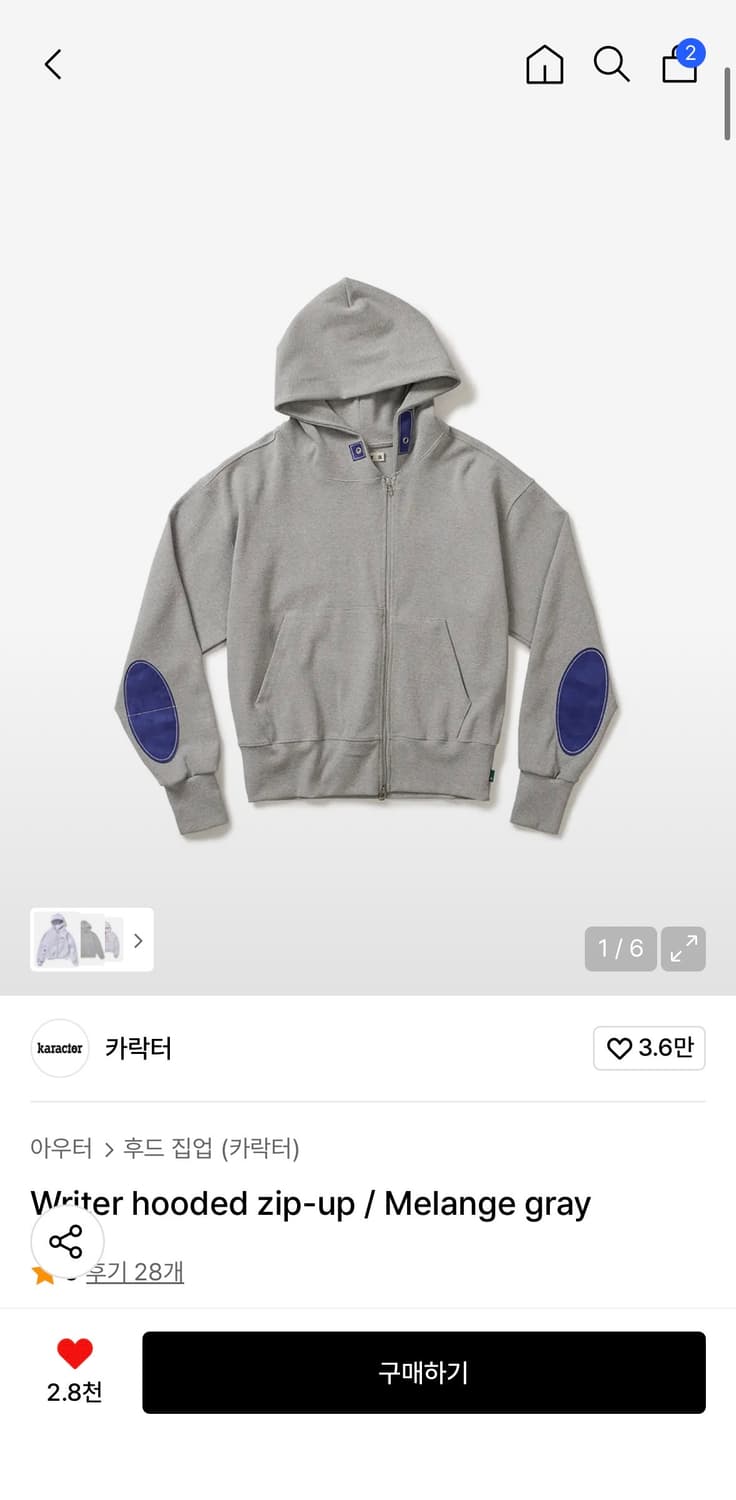
Task: Open the 아우터 breadcrumb category
Action: tap(61, 1149)
